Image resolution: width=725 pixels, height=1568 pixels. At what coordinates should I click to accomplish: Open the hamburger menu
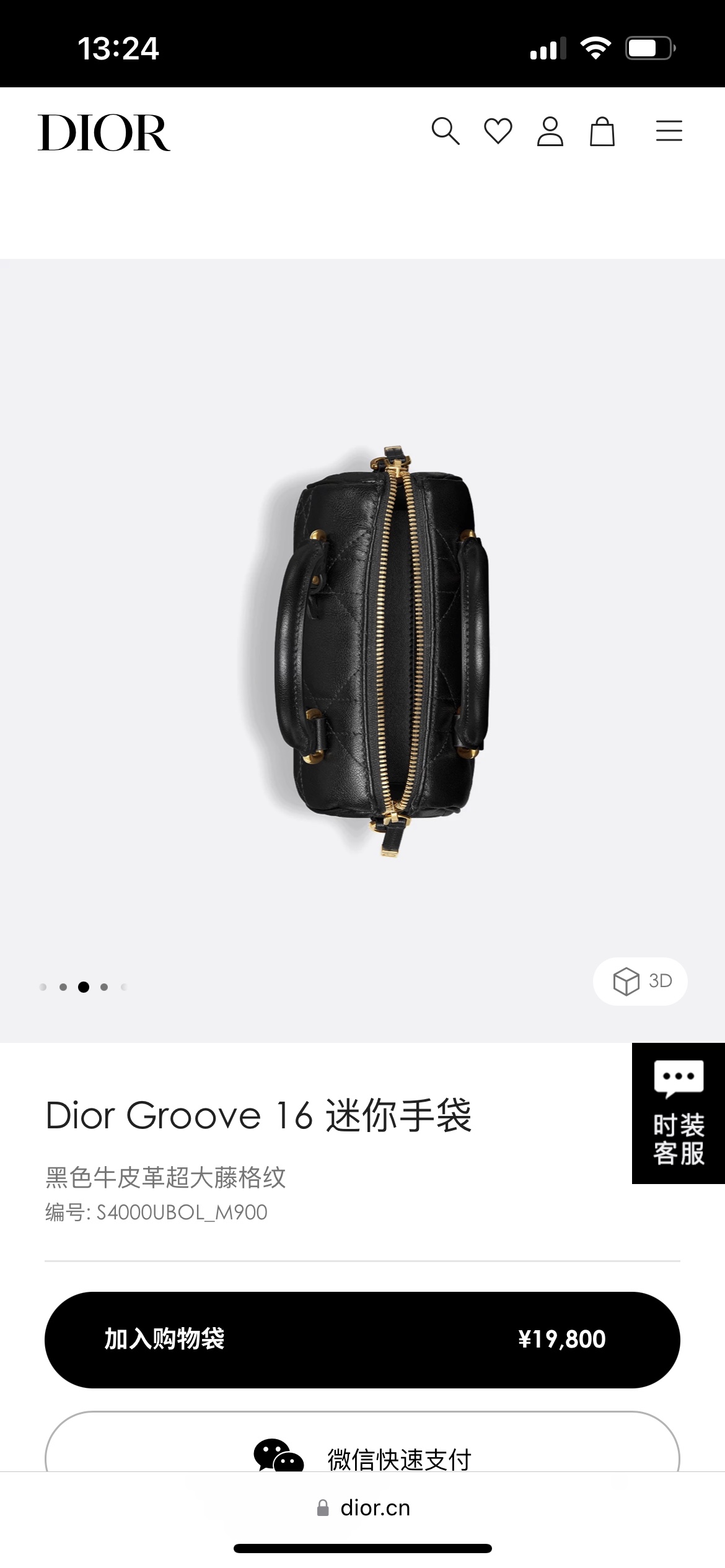pyautogui.click(x=669, y=131)
